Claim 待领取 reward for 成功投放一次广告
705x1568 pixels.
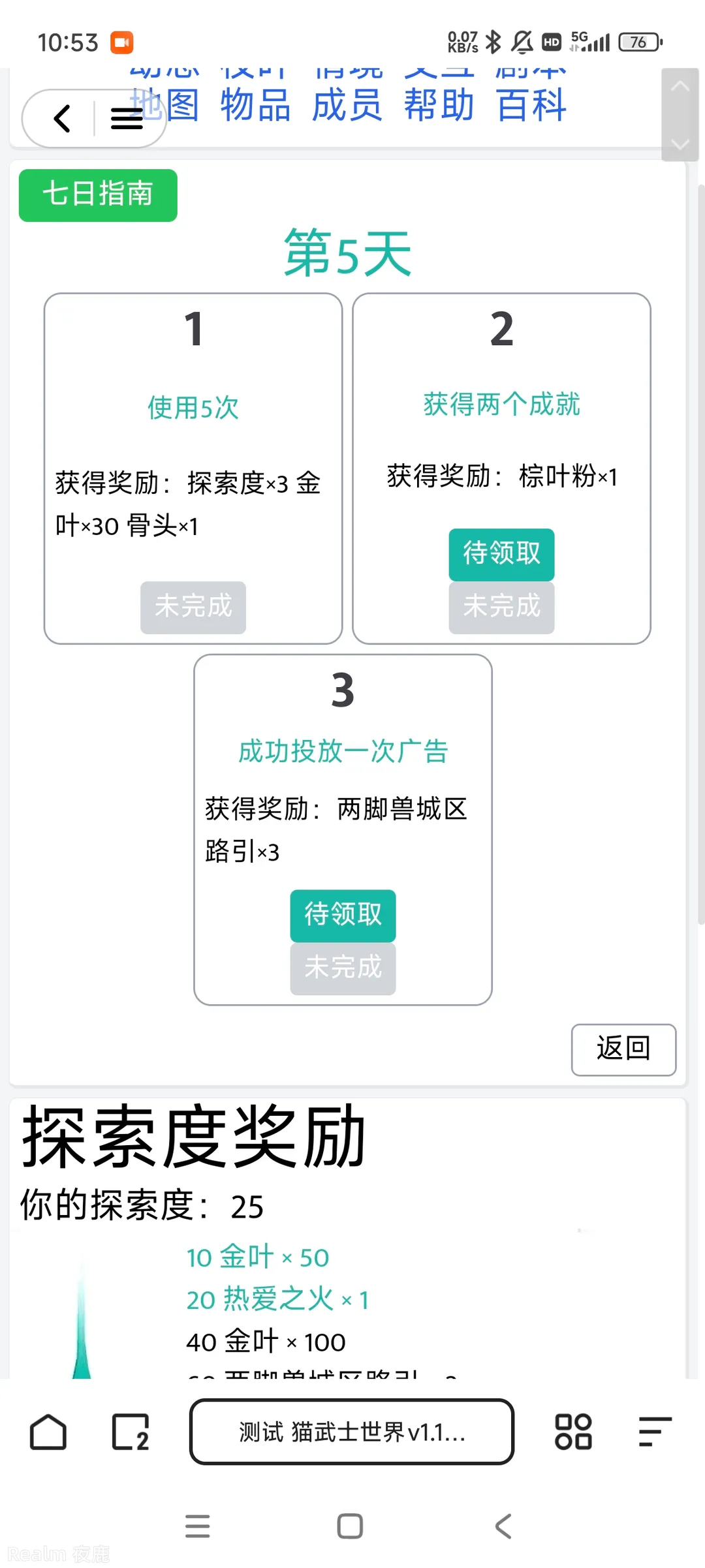[343, 915]
